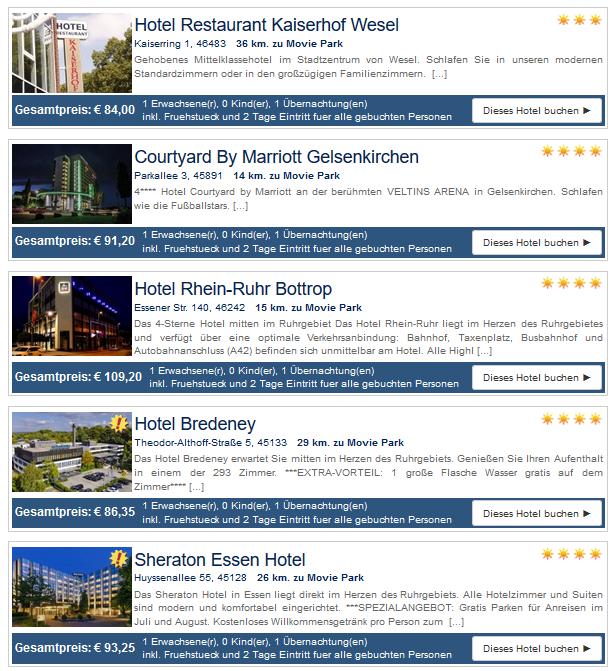View the Courtyard By Marriott photo

point(72,184)
